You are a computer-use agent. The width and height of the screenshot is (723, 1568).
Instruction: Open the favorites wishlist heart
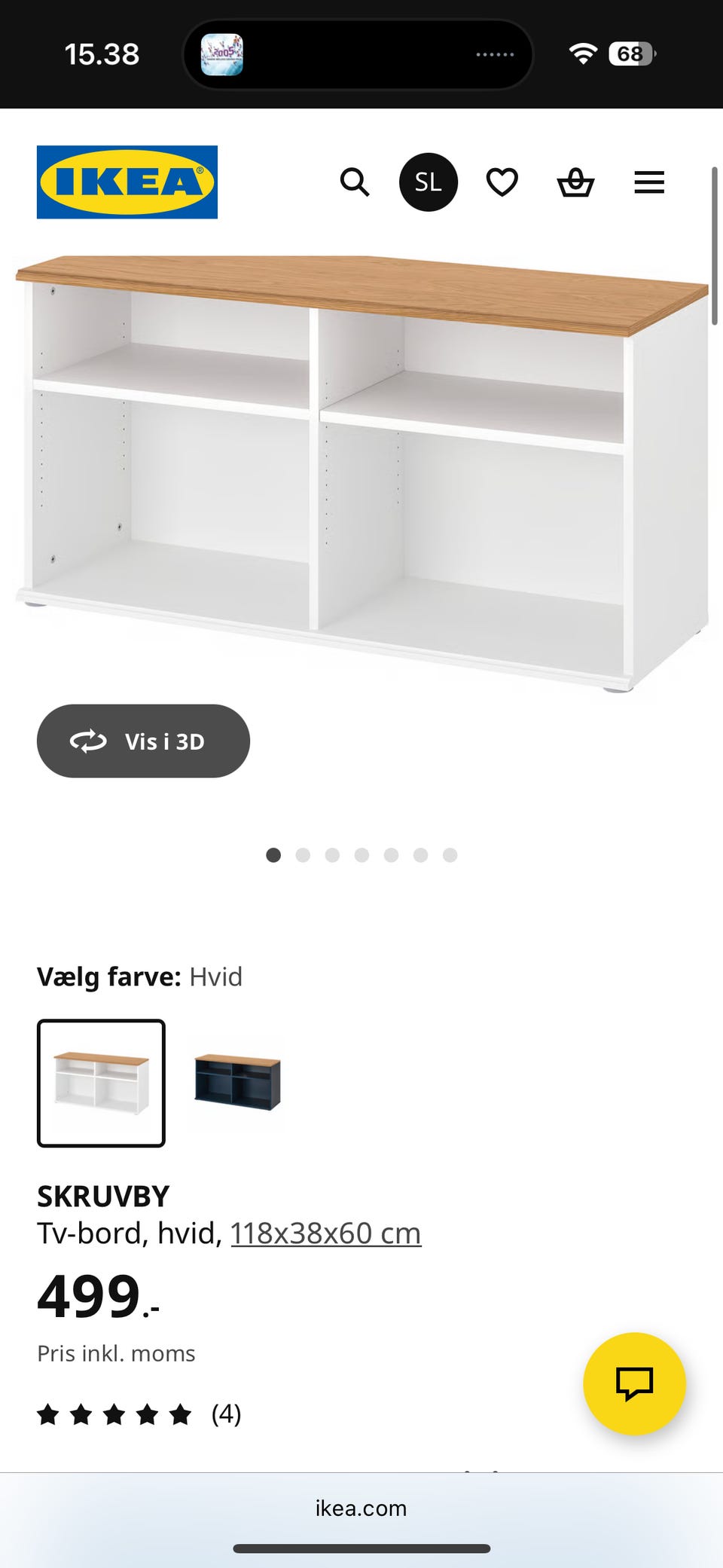(502, 182)
